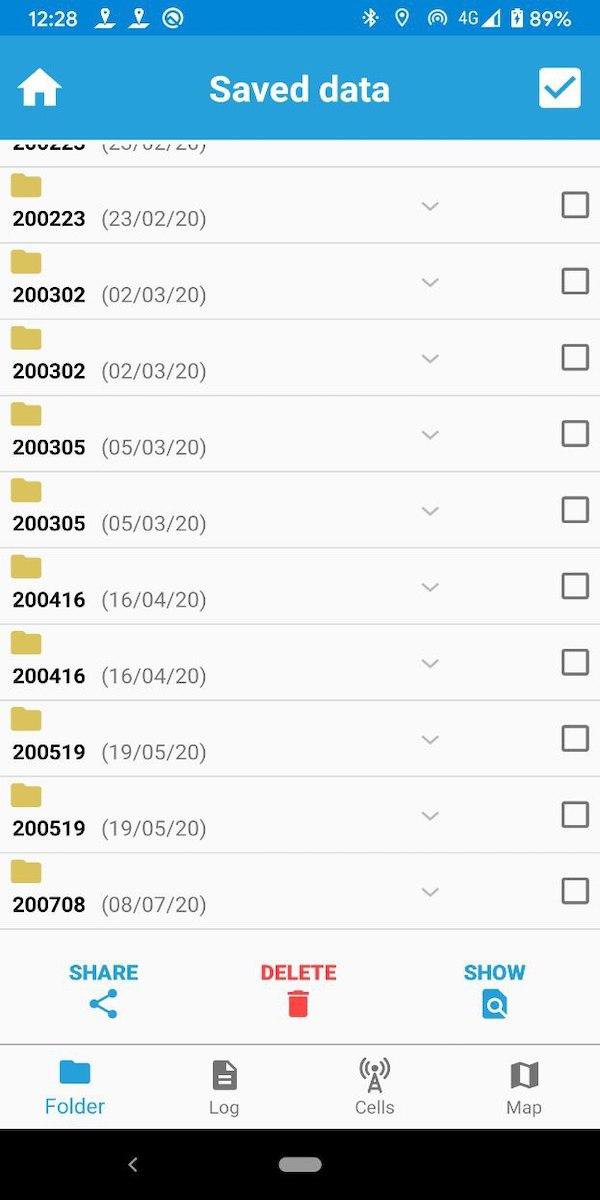Go to the home screen icon
The height and width of the screenshot is (1200, 600).
40,89
